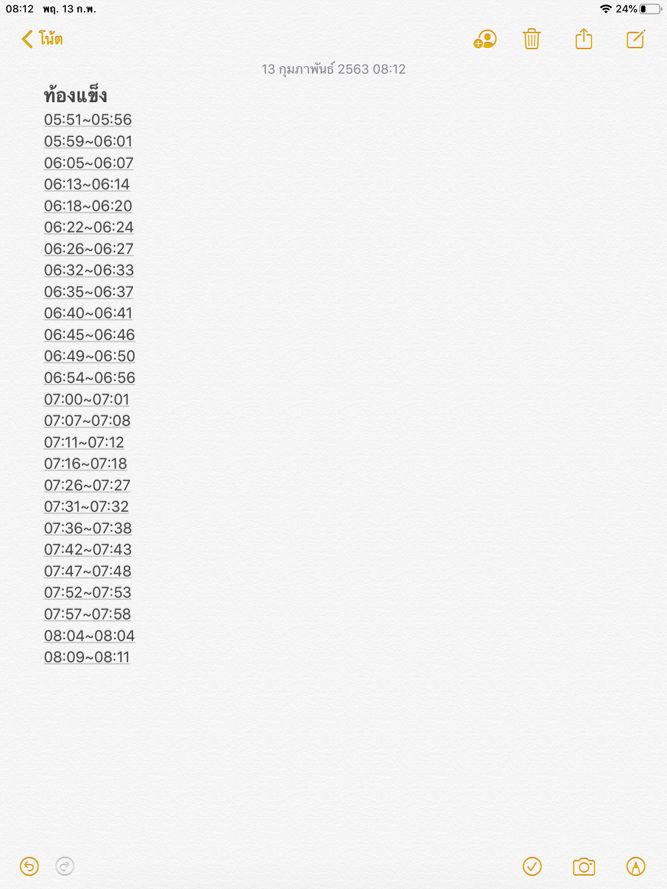Compose a new note

[635, 39]
